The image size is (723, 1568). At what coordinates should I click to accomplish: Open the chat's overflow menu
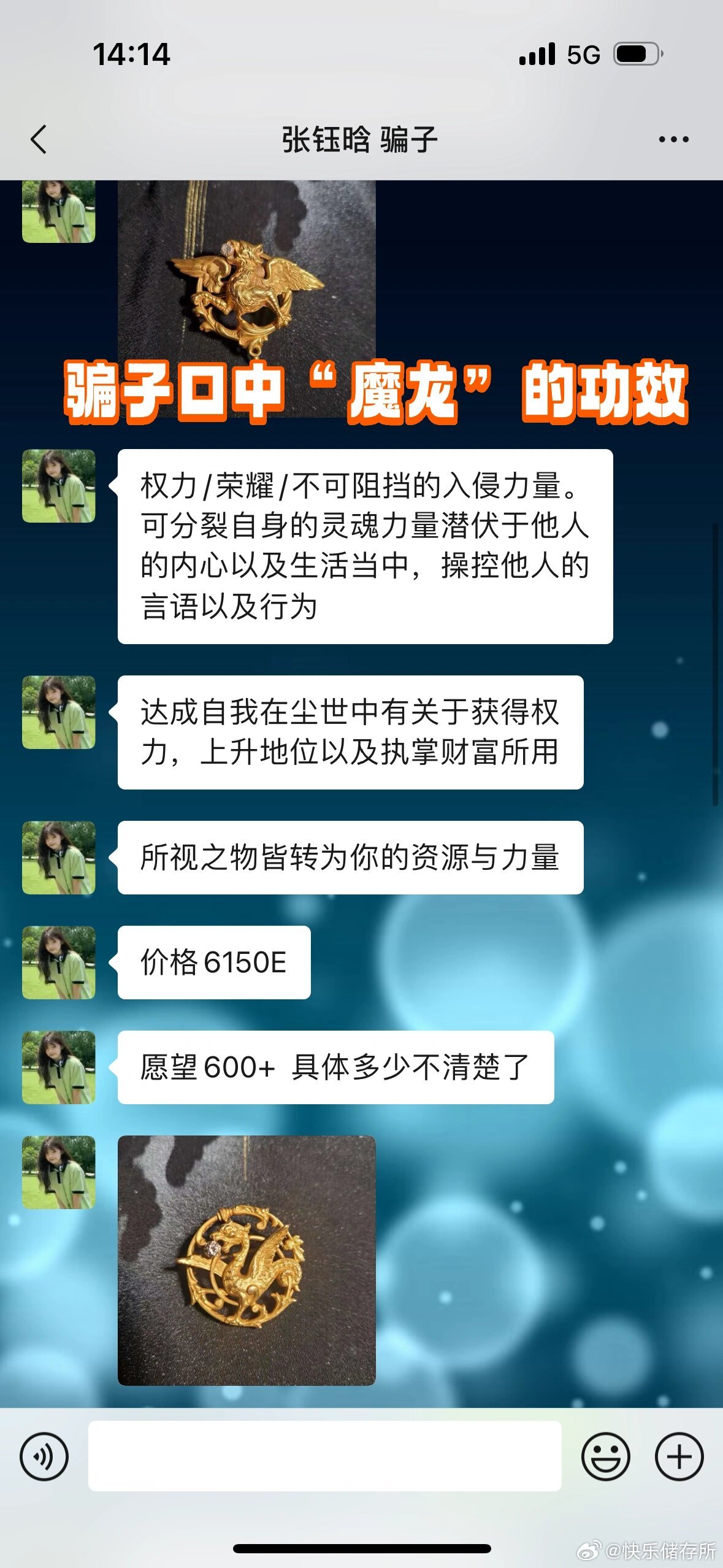pyautogui.click(x=673, y=140)
